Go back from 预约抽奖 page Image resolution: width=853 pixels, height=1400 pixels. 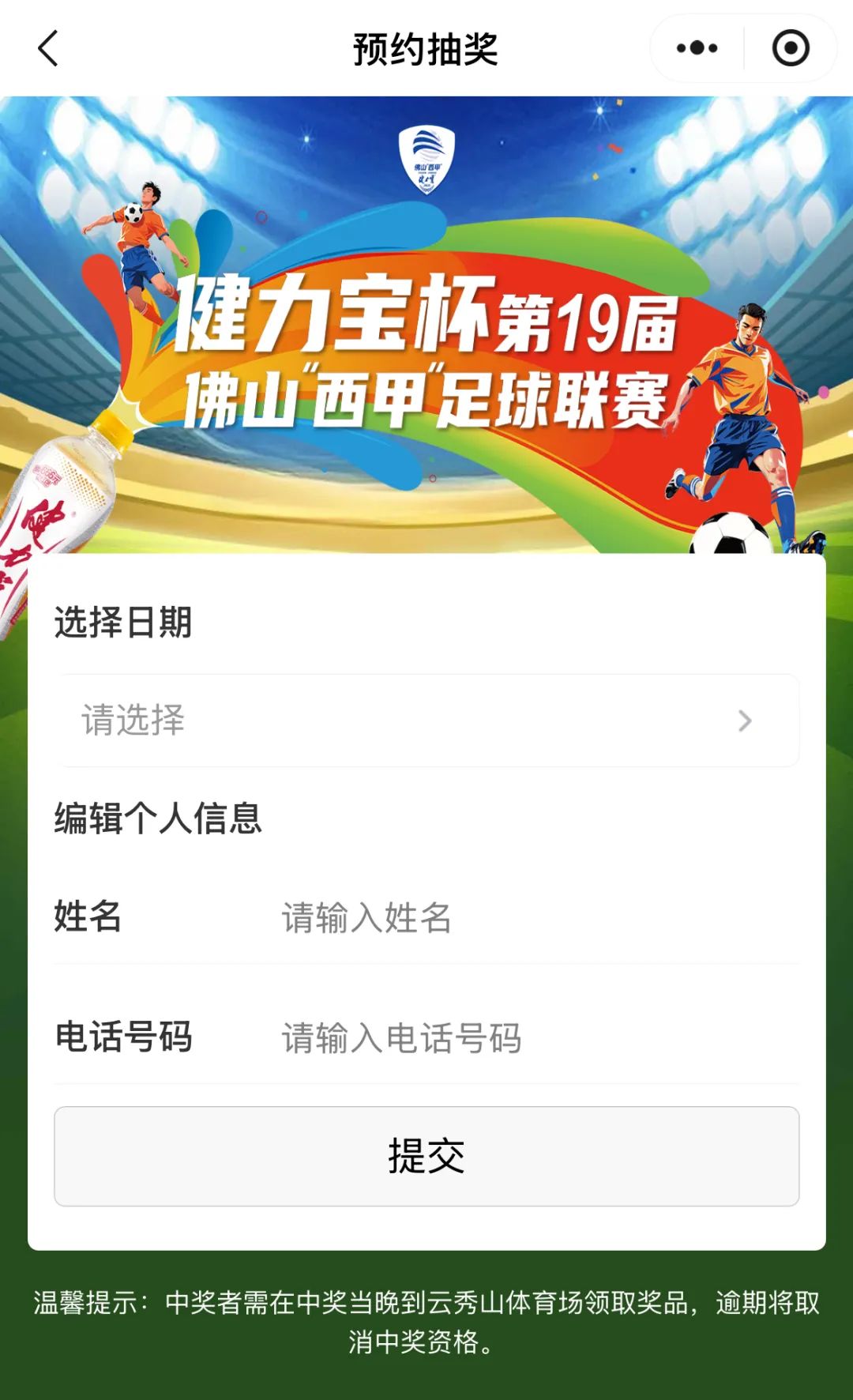tap(49, 49)
